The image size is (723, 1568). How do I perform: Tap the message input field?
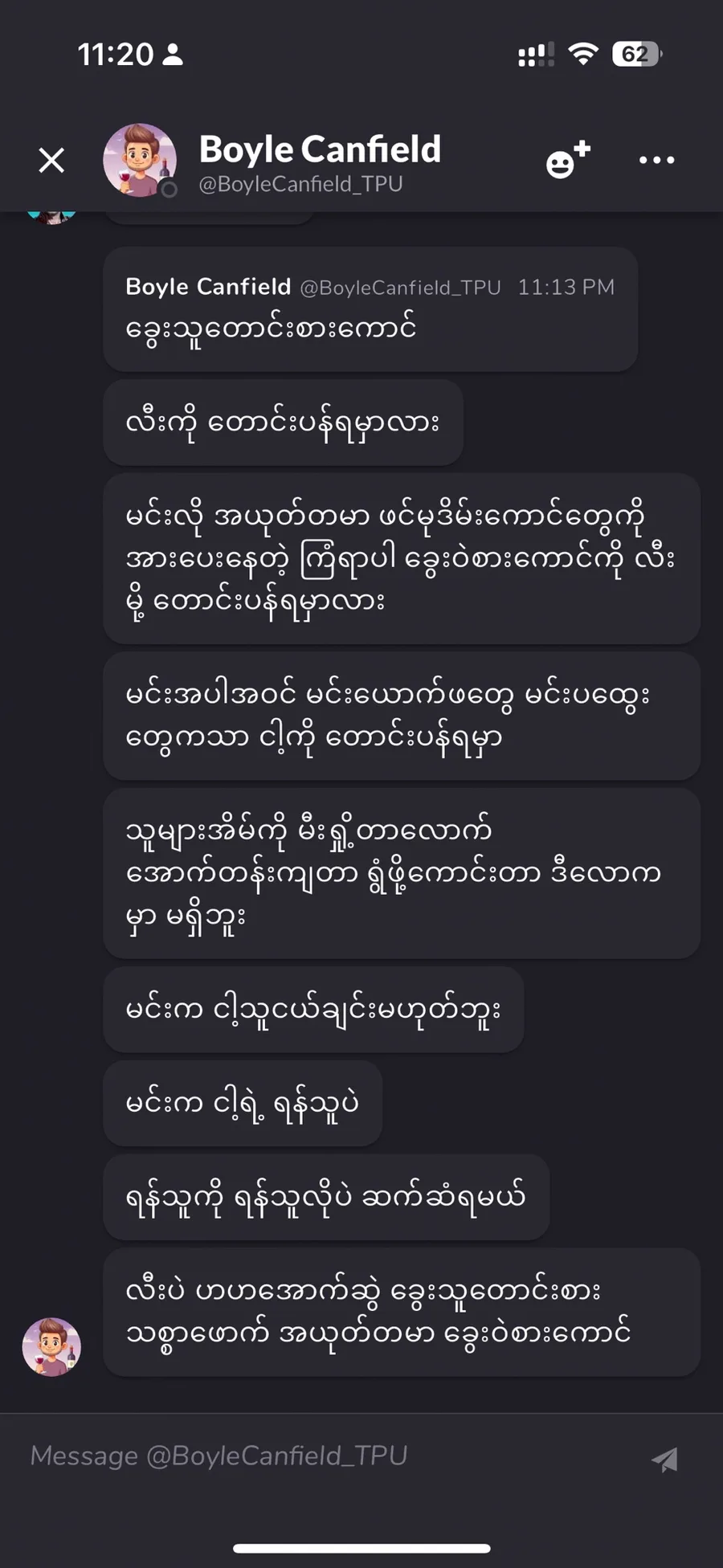coord(321,1456)
